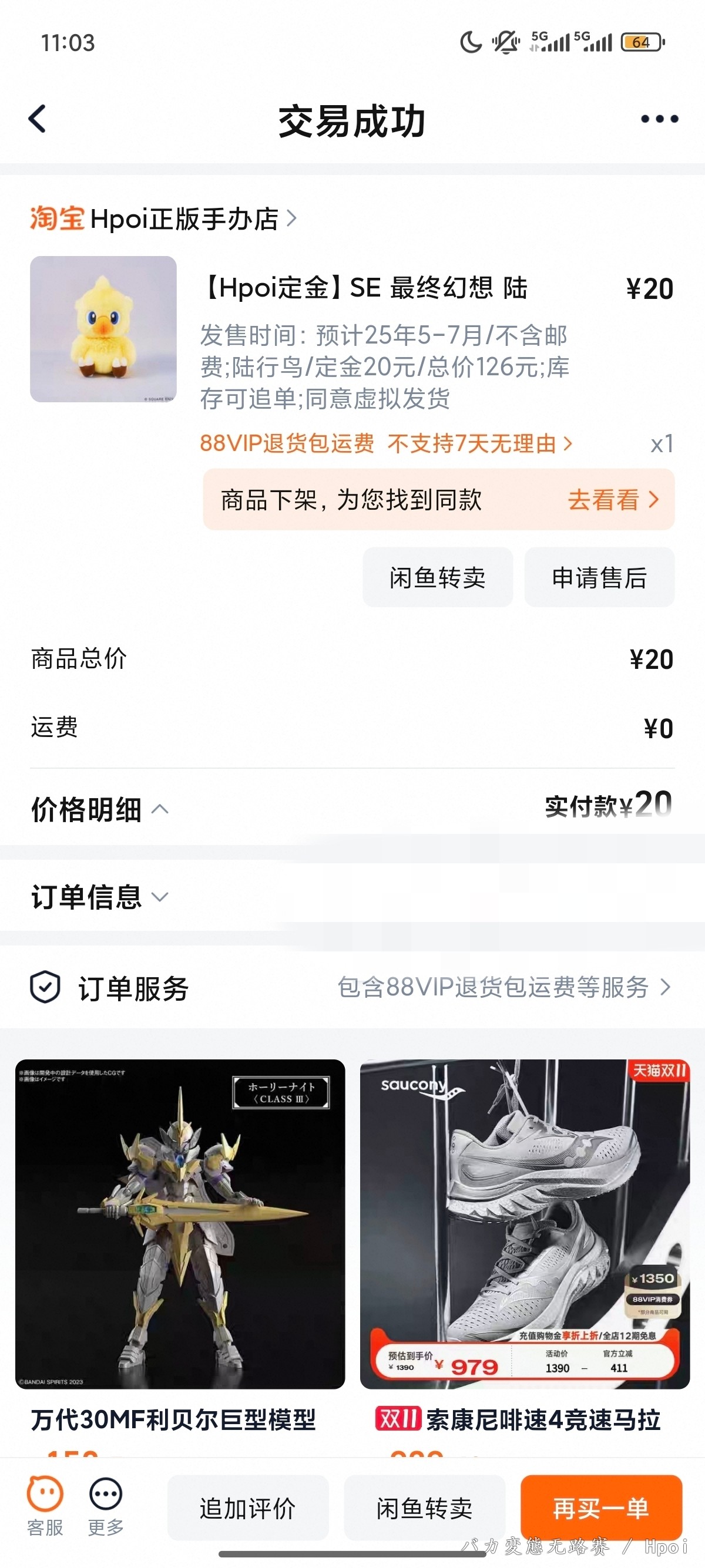
Task: Tap 去看看 to find similar items
Action: point(612,500)
